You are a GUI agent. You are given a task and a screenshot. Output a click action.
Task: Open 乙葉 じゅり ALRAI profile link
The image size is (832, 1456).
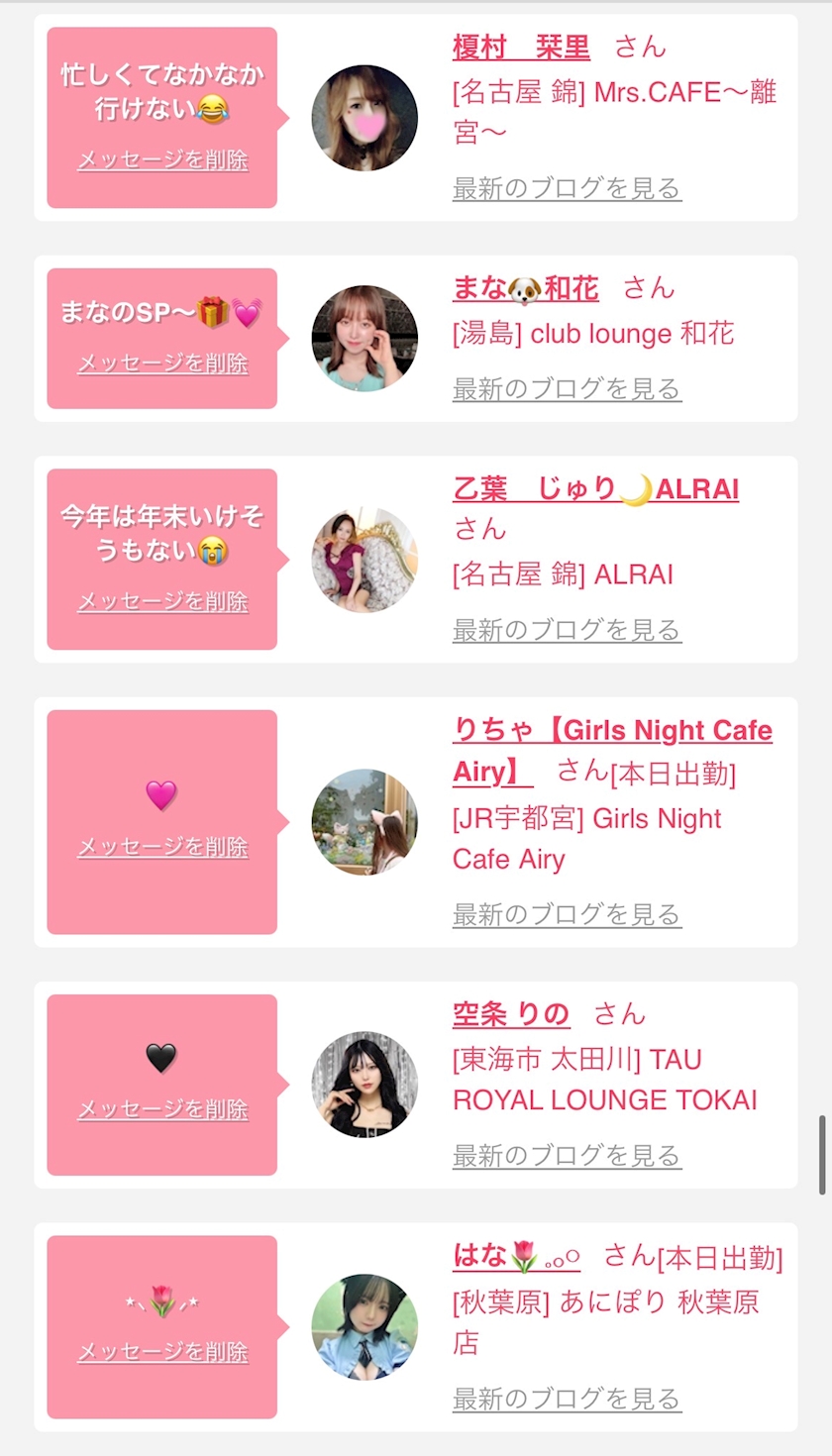(595, 489)
